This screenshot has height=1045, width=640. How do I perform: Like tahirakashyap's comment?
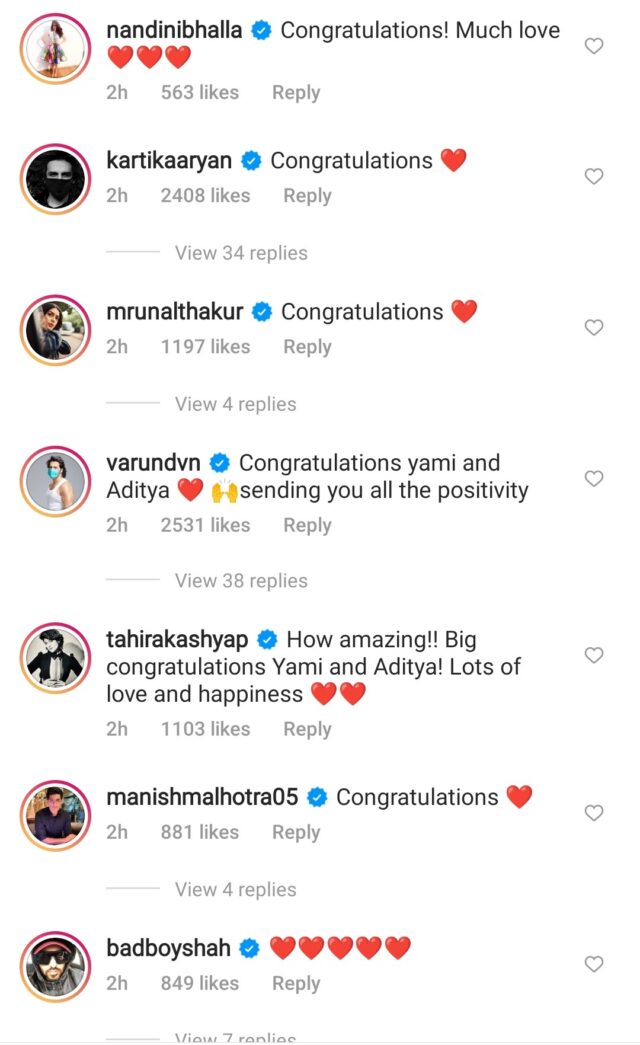click(593, 655)
